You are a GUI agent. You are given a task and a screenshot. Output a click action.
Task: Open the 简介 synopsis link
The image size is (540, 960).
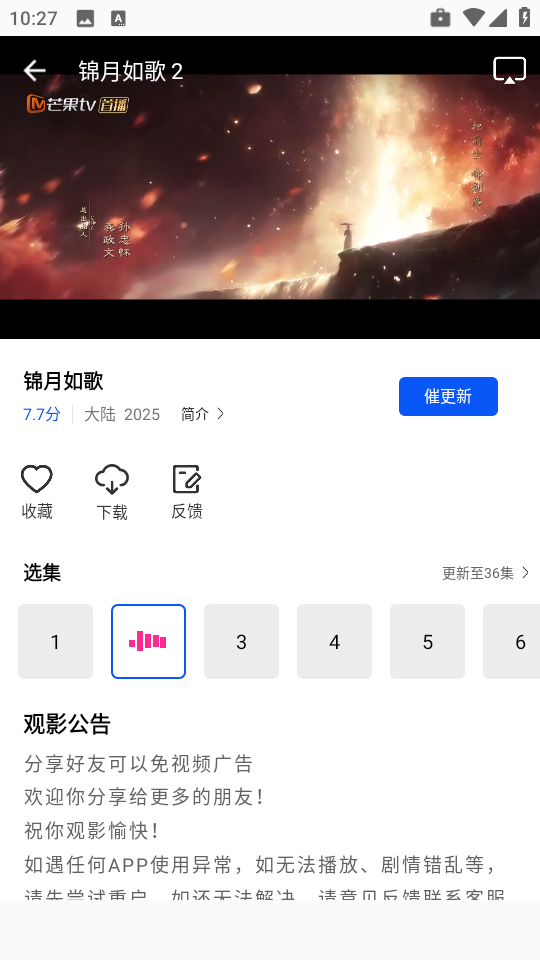(x=203, y=414)
